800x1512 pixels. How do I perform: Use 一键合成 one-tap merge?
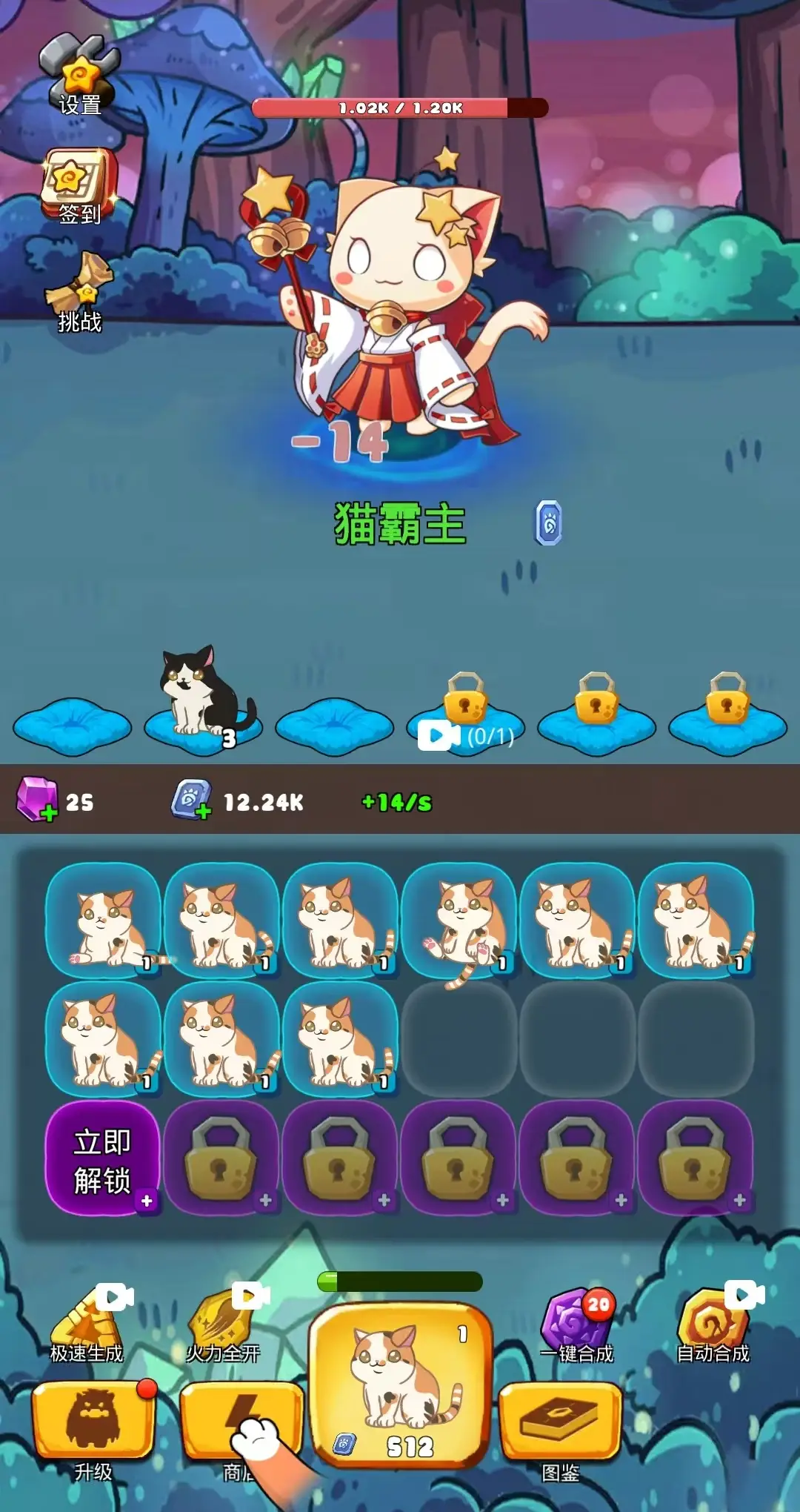pos(577,1328)
